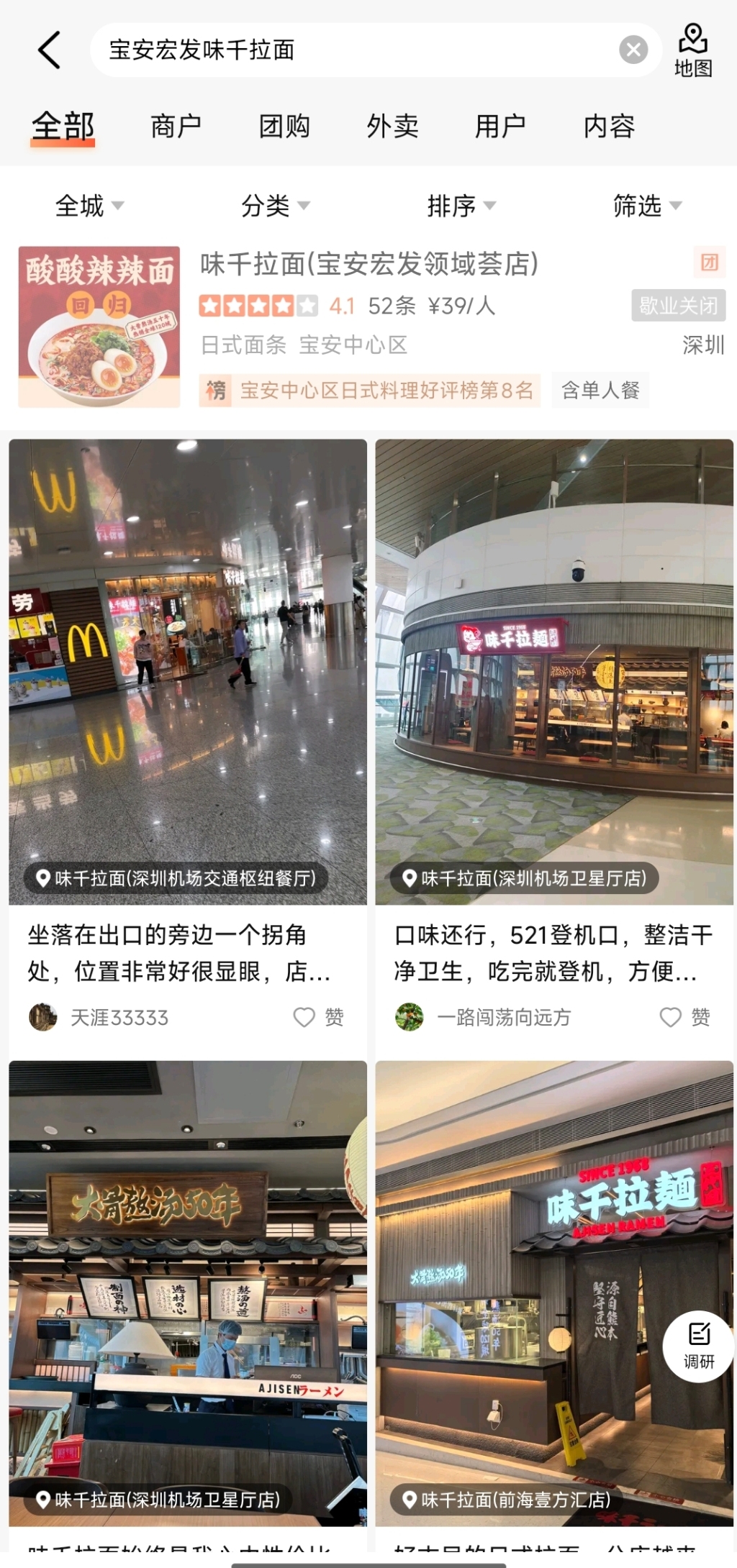Like the post by 天涯33333

coord(318,1017)
